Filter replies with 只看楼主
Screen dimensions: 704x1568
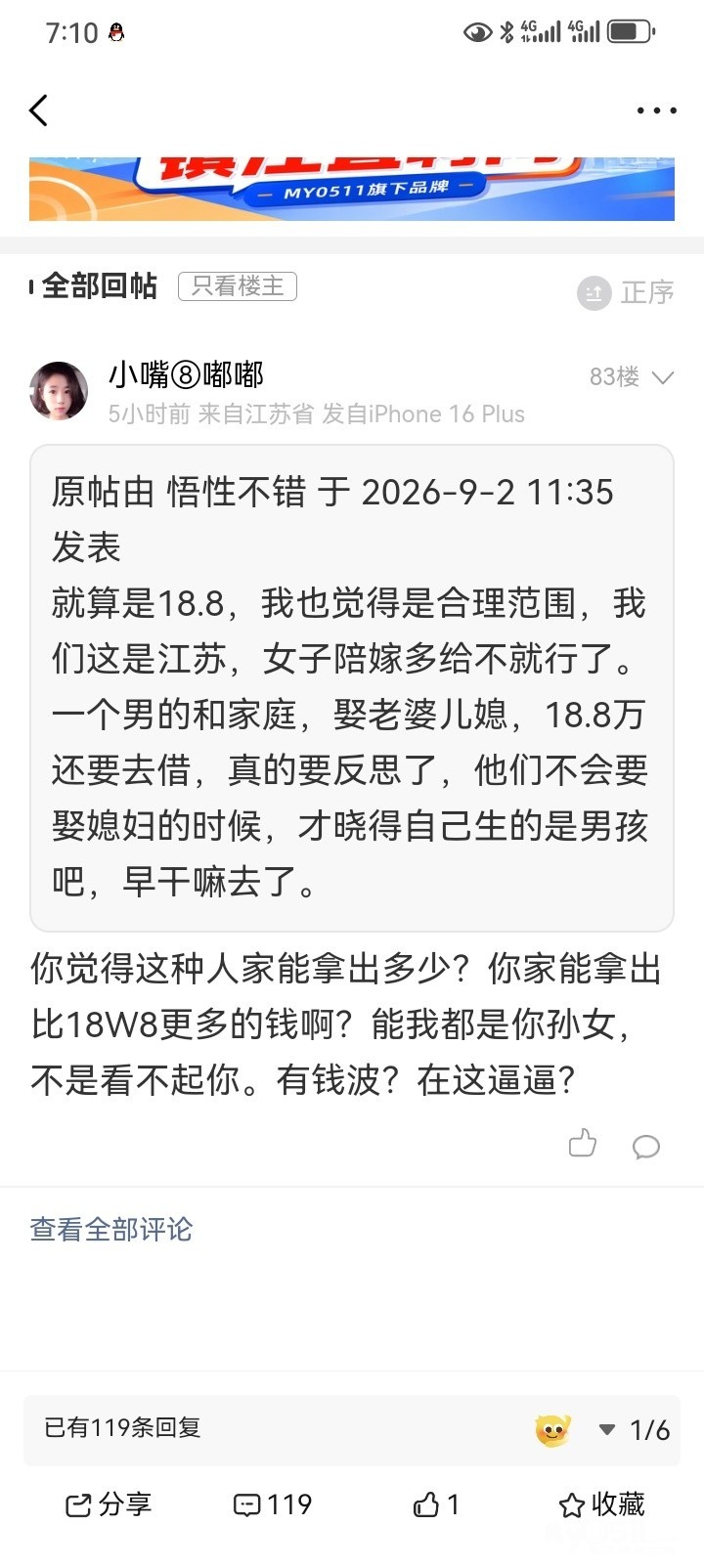click(238, 286)
